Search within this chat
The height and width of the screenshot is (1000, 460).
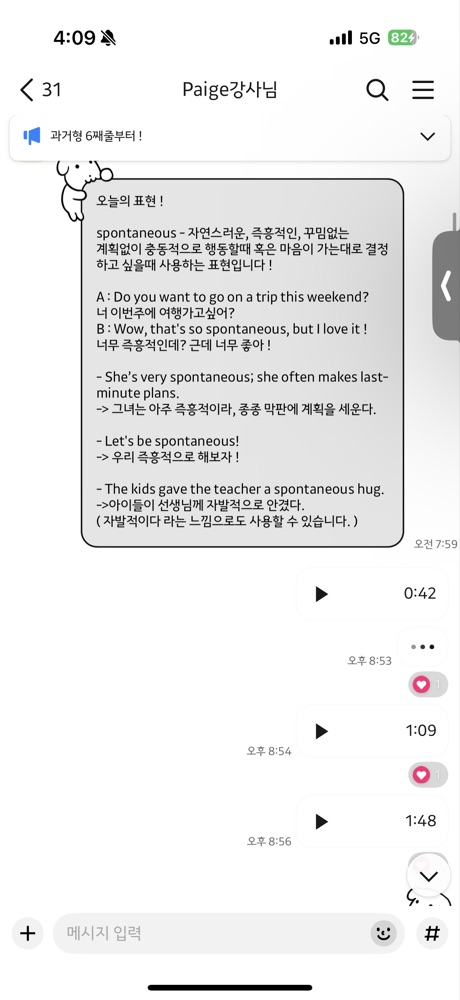[377, 90]
